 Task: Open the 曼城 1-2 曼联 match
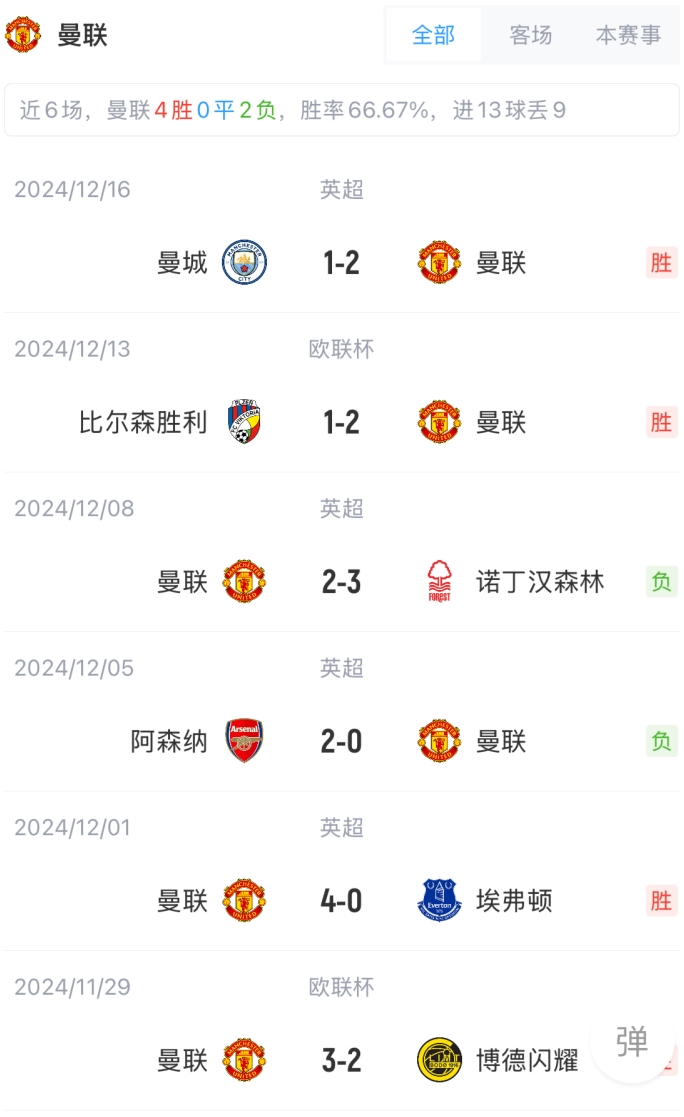pyautogui.click(x=341, y=263)
